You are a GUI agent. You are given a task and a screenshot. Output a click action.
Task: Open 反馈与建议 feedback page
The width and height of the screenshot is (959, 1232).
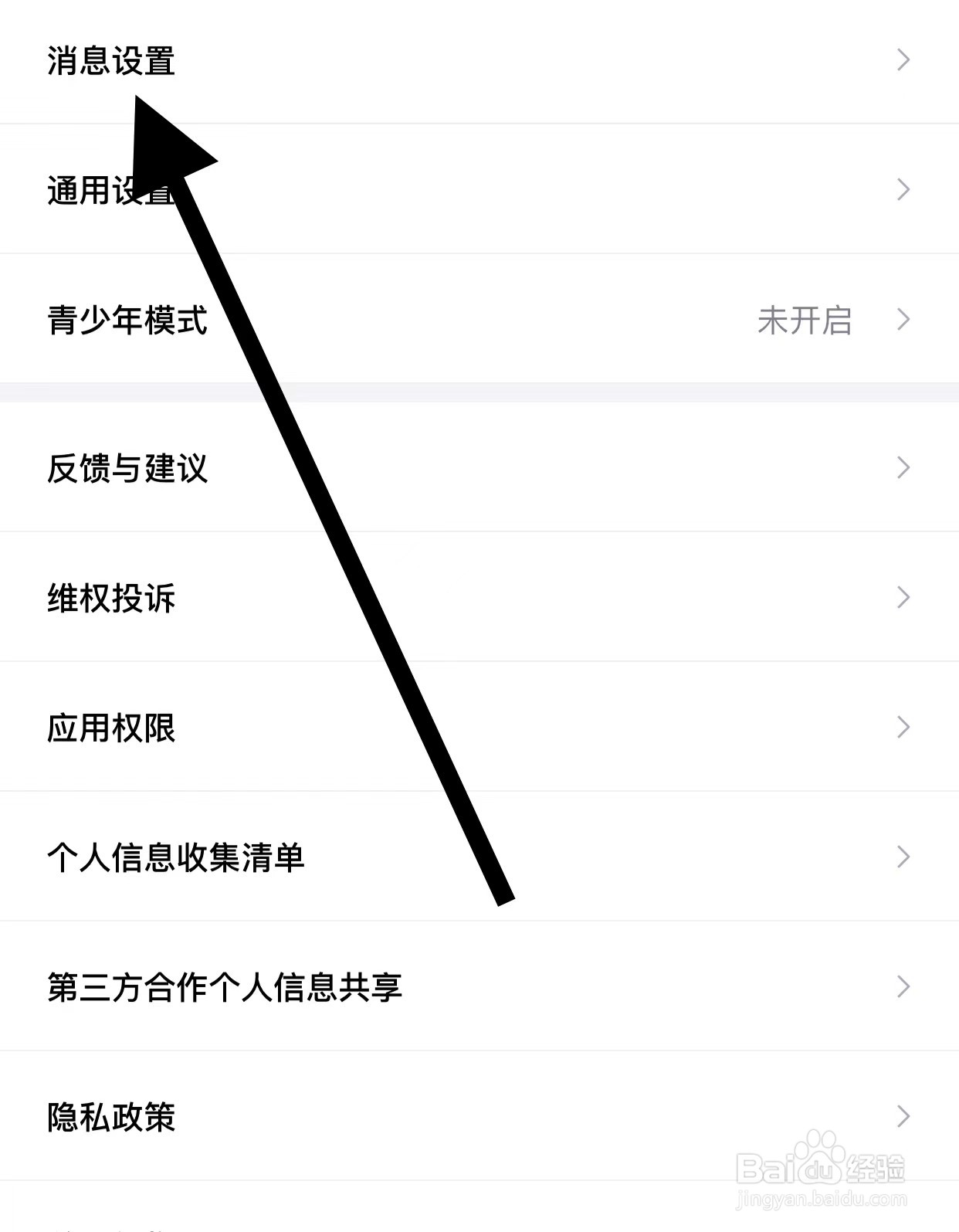127,467
